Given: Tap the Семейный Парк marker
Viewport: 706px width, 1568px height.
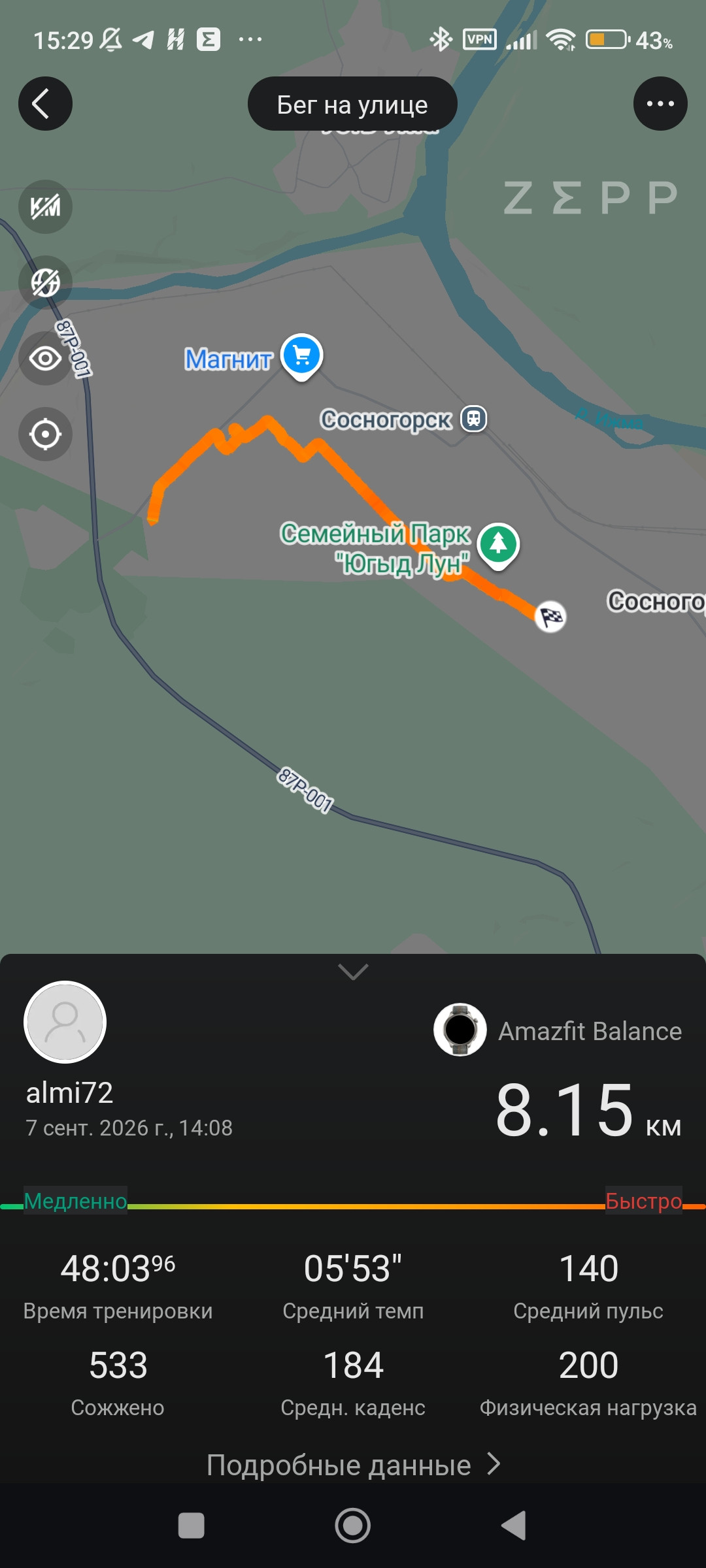Looking at the screenshot, I should pyautogui.click(x=498, y=546).
